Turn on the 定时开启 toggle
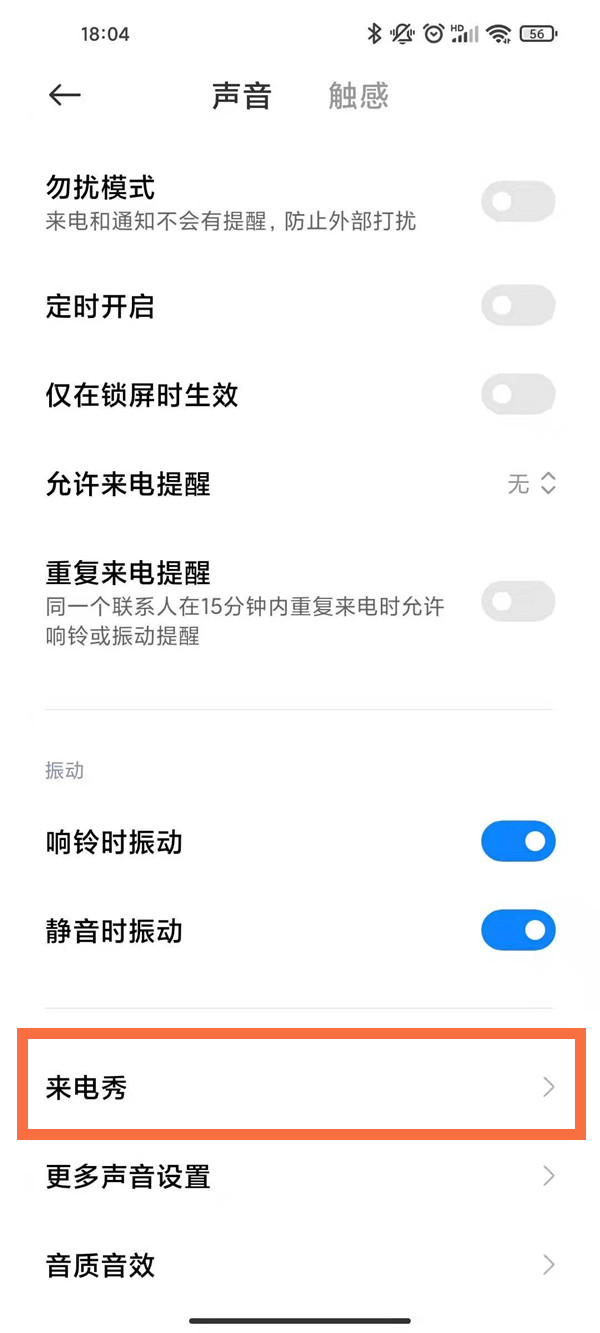600x1333 pixels. 518,305
